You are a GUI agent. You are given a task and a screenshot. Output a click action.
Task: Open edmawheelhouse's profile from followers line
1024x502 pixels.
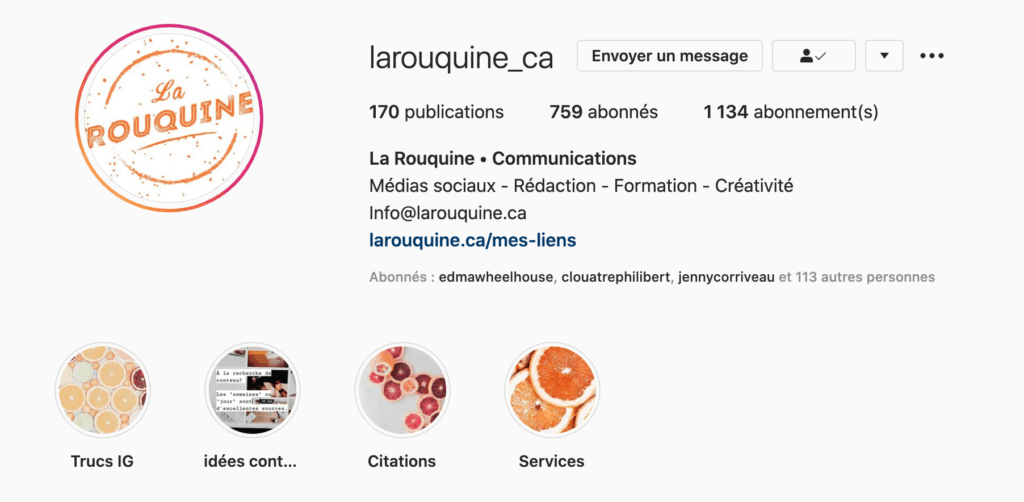point(495,277)
